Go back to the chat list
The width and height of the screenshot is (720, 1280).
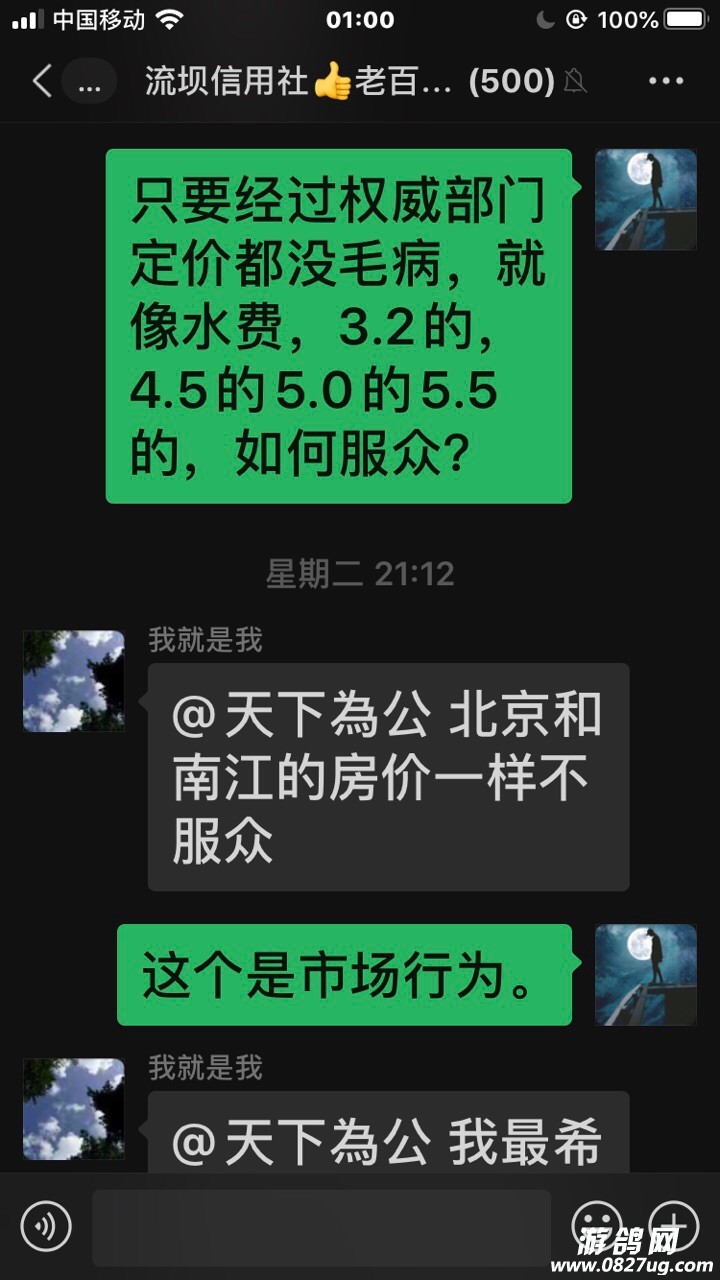[42, 81]
